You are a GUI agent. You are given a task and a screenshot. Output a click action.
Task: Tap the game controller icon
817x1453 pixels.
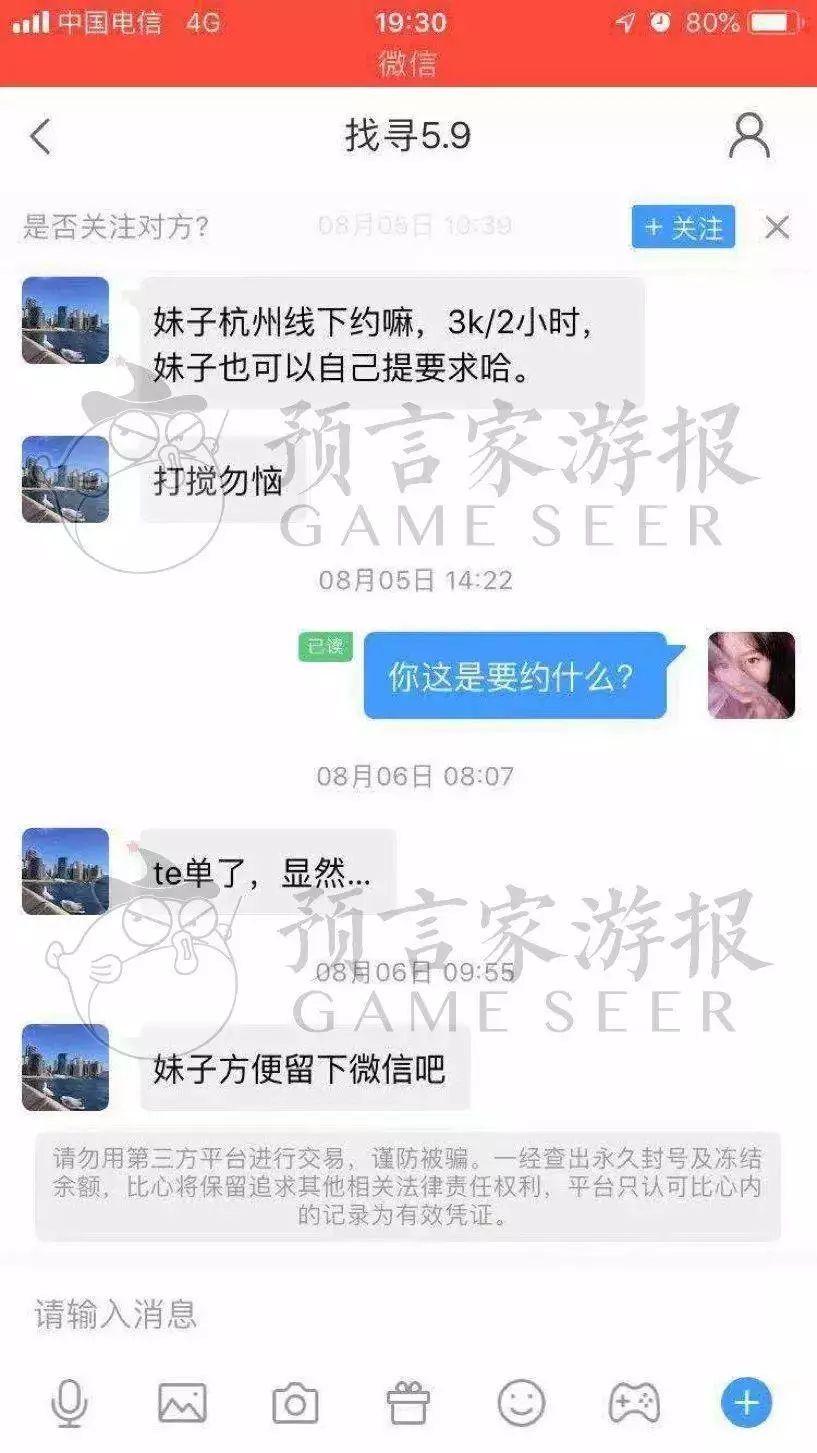point(635,1403)
